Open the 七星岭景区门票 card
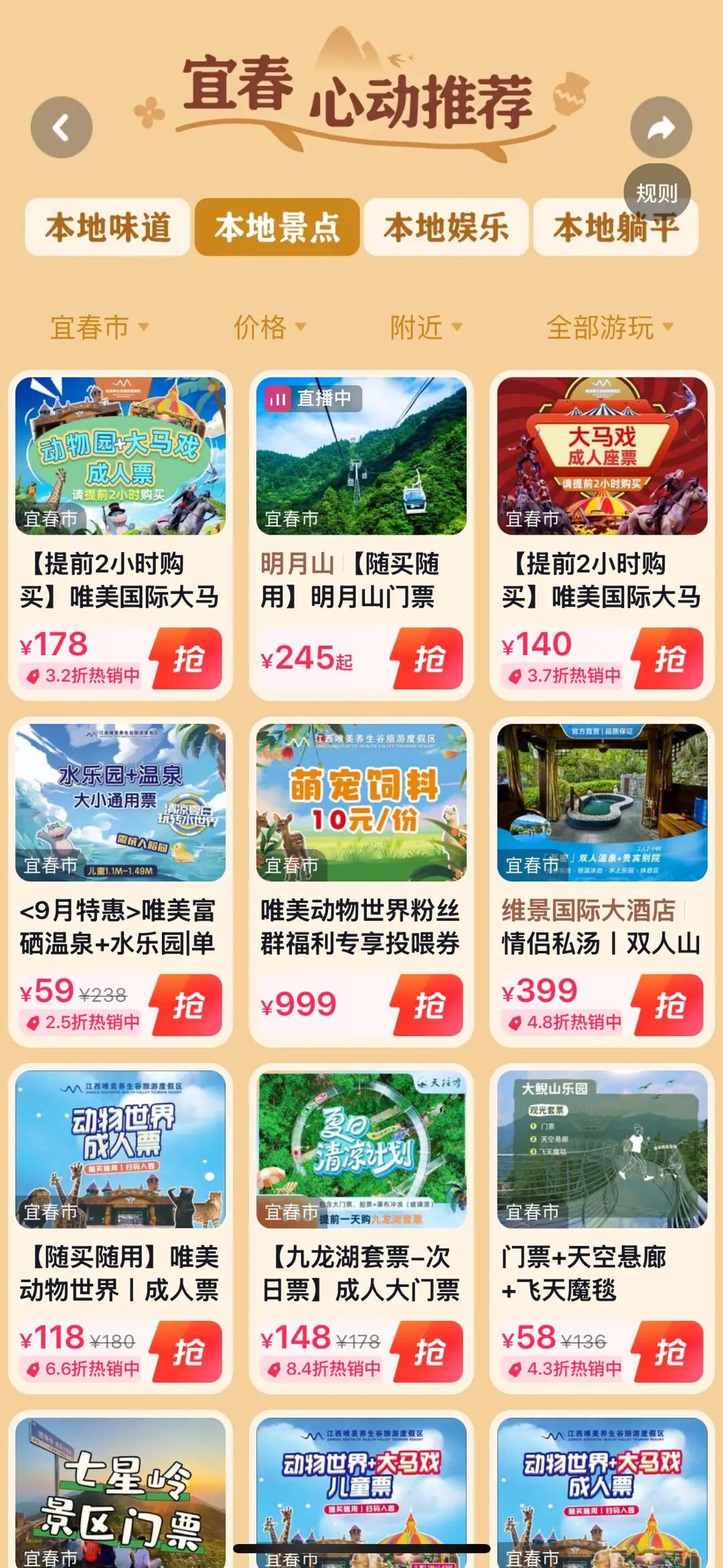The width and height of the screenshot is (723, 1568). (120, 1494)
